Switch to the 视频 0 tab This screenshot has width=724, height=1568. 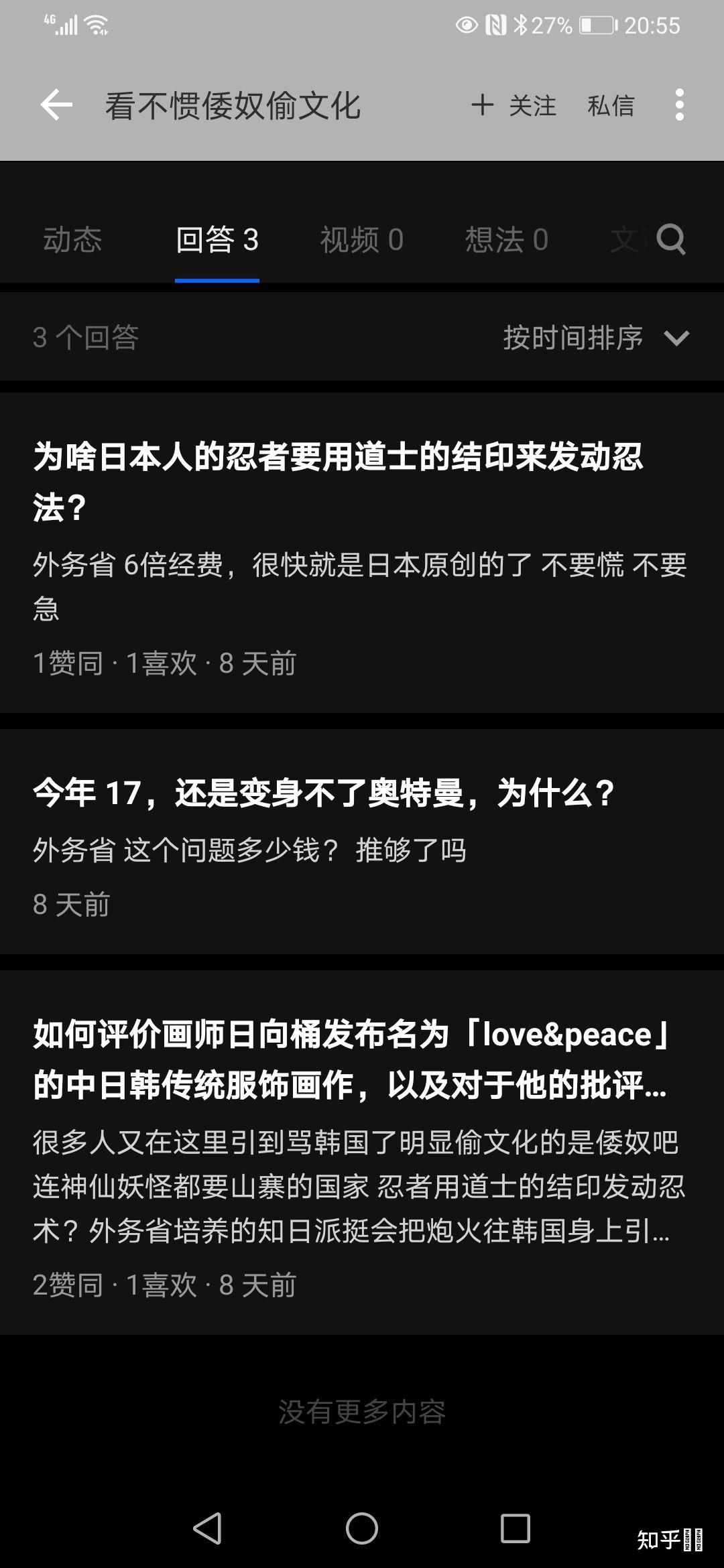point(360,240)
